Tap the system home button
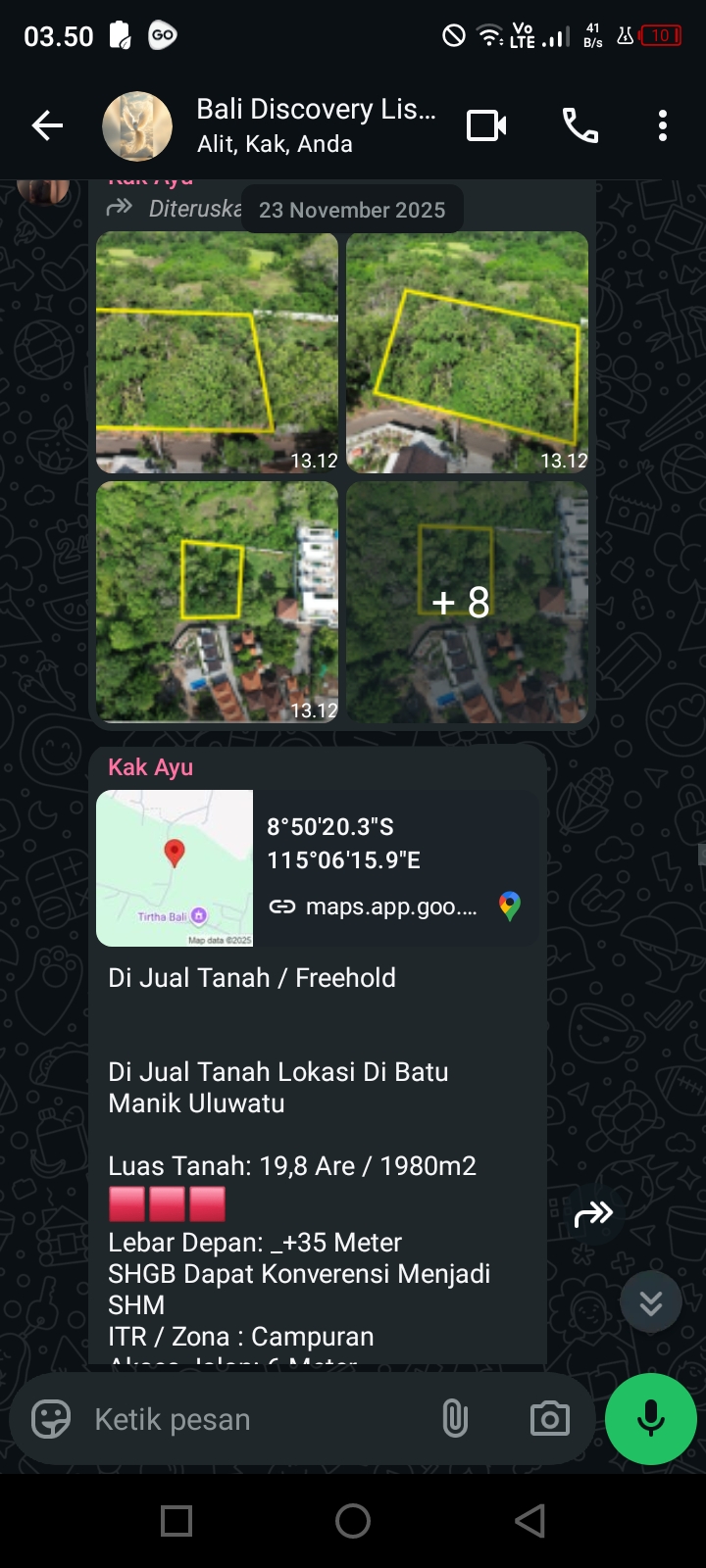This screenshot has height=1568, width=706. click(x=353, y=1521)
